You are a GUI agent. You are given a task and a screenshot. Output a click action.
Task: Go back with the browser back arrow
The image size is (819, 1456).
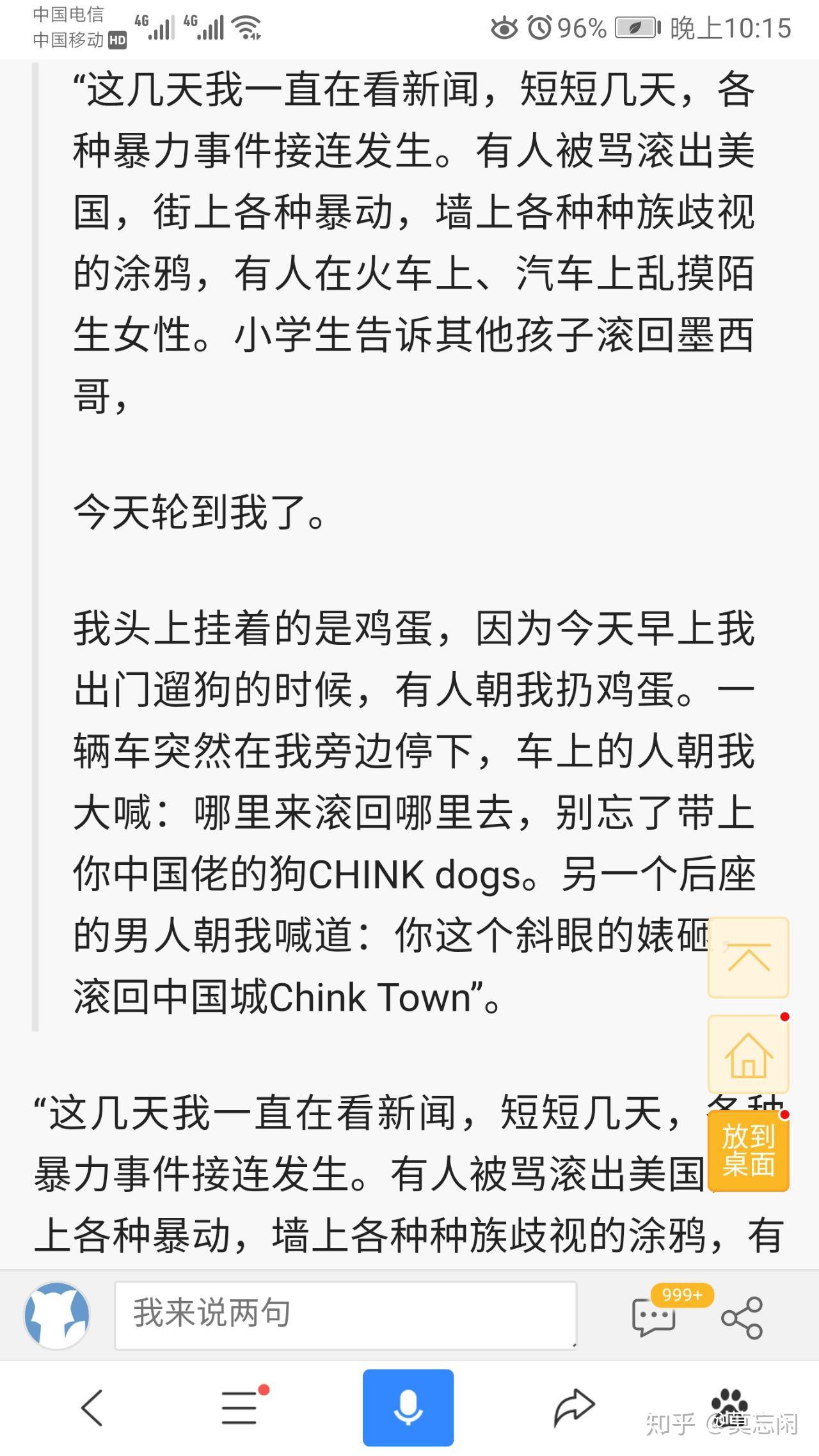pos(91,1407)
